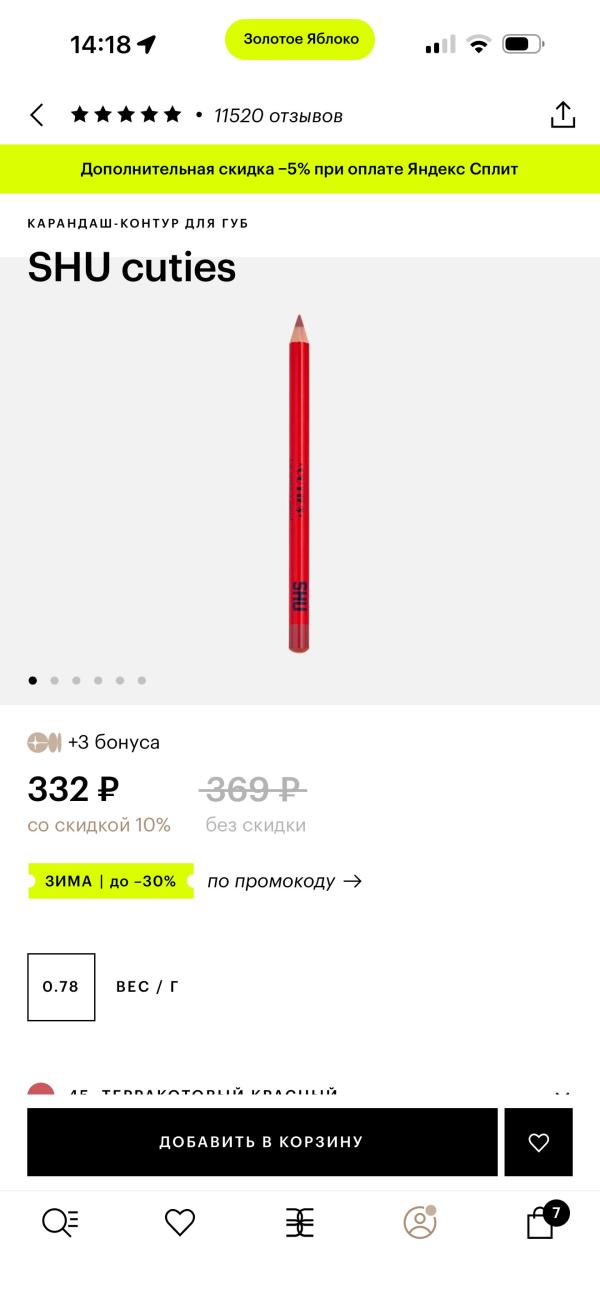Tap Добавить в корзину
Viewport: 600px width, 1303px height.
coord(262,1142)
